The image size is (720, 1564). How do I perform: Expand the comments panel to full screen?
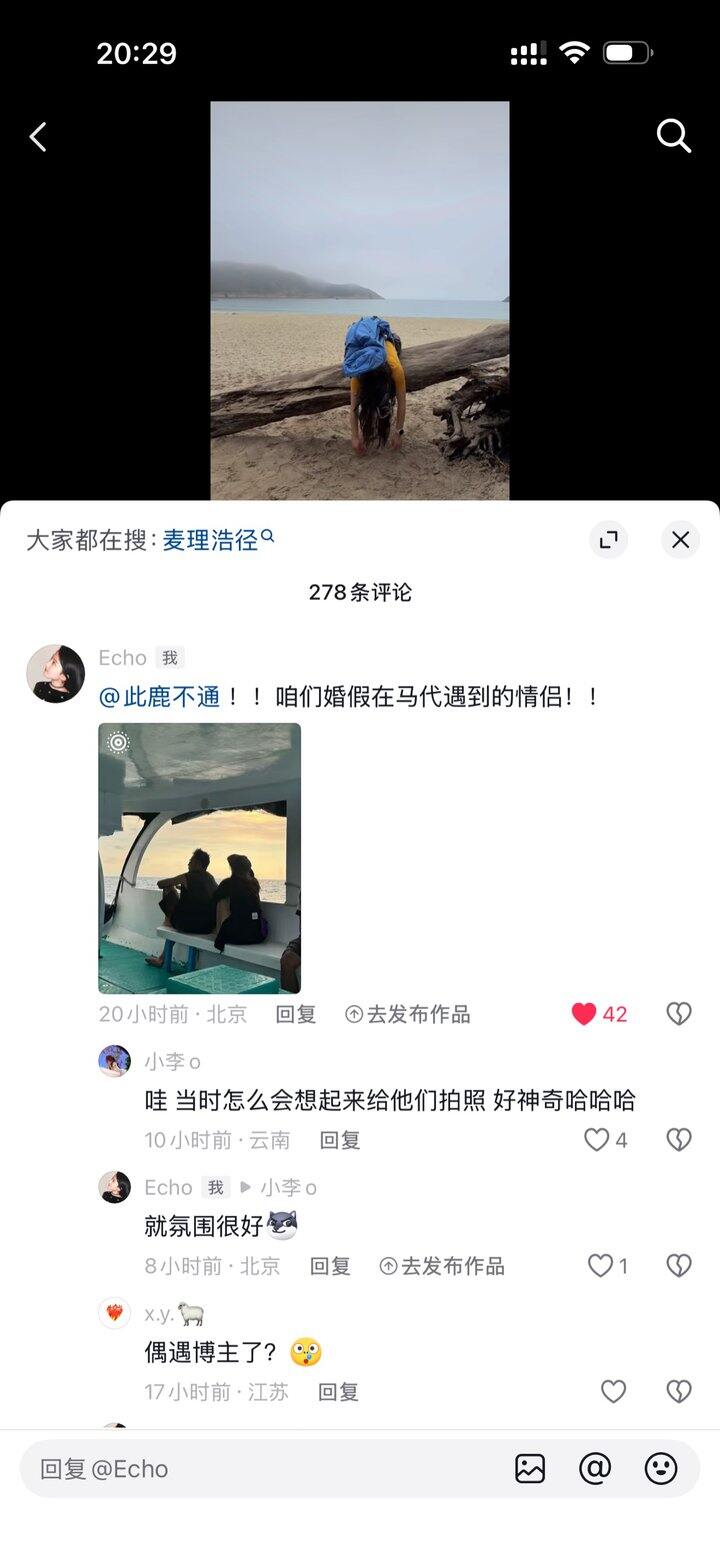point(608,540)
